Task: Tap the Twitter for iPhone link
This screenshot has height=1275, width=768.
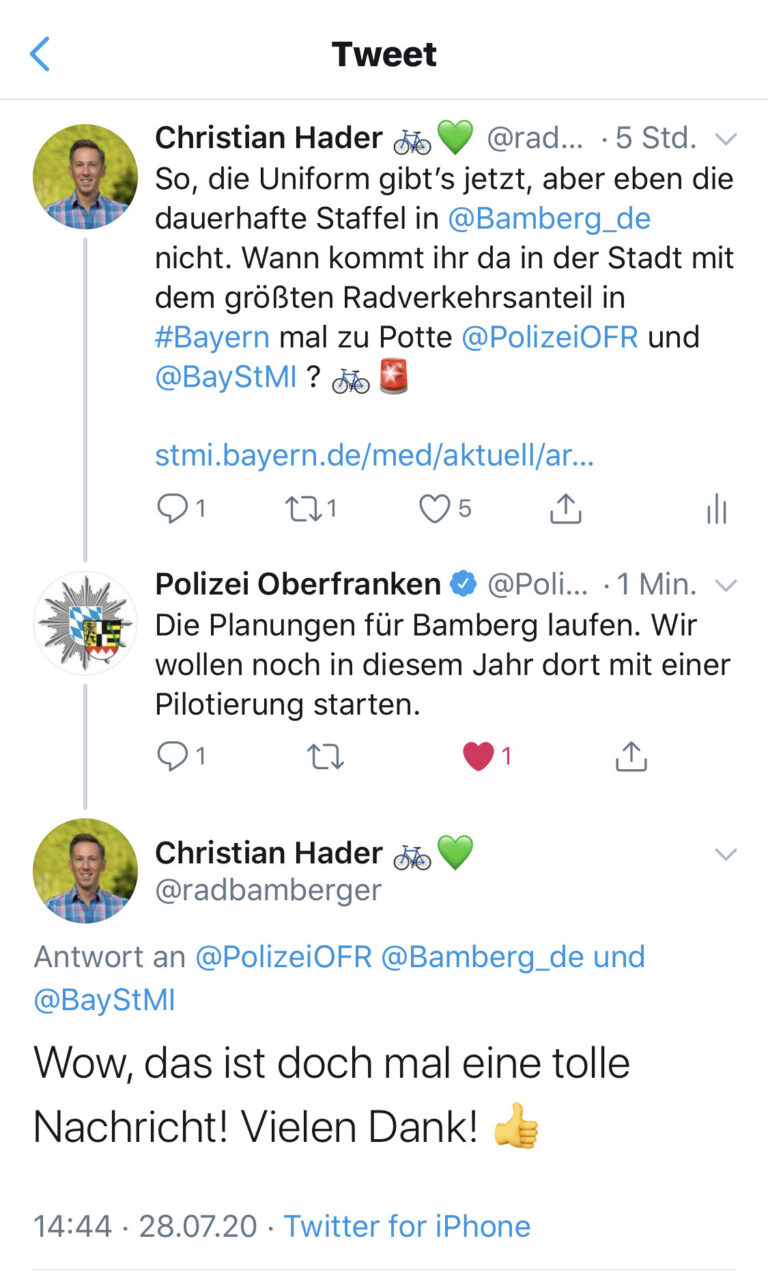Action: pyautogui.click(x=407, y=1225)
